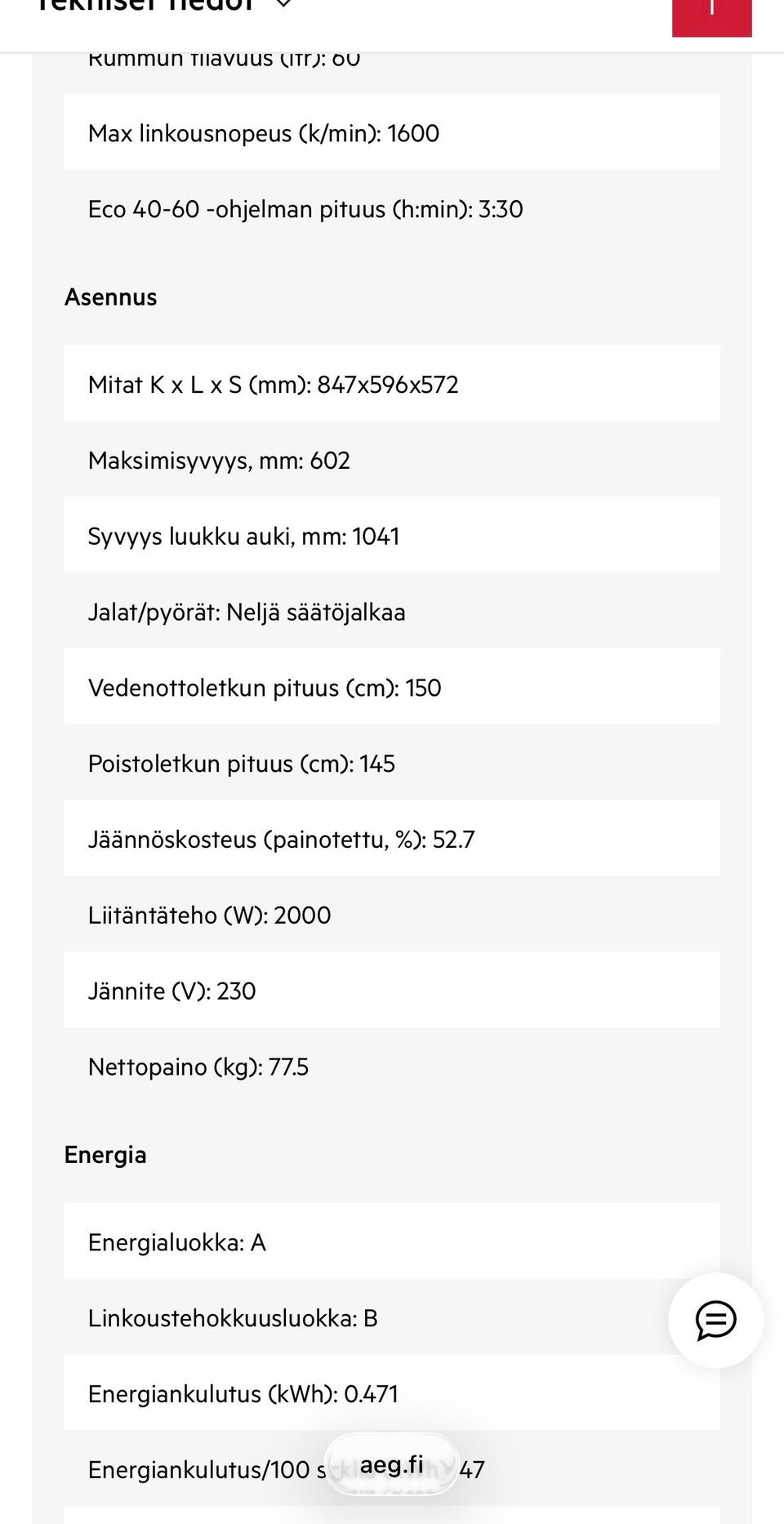Select the Maksimisyvyys 602 mm row

pyautogui.click(x=218, y=460)
